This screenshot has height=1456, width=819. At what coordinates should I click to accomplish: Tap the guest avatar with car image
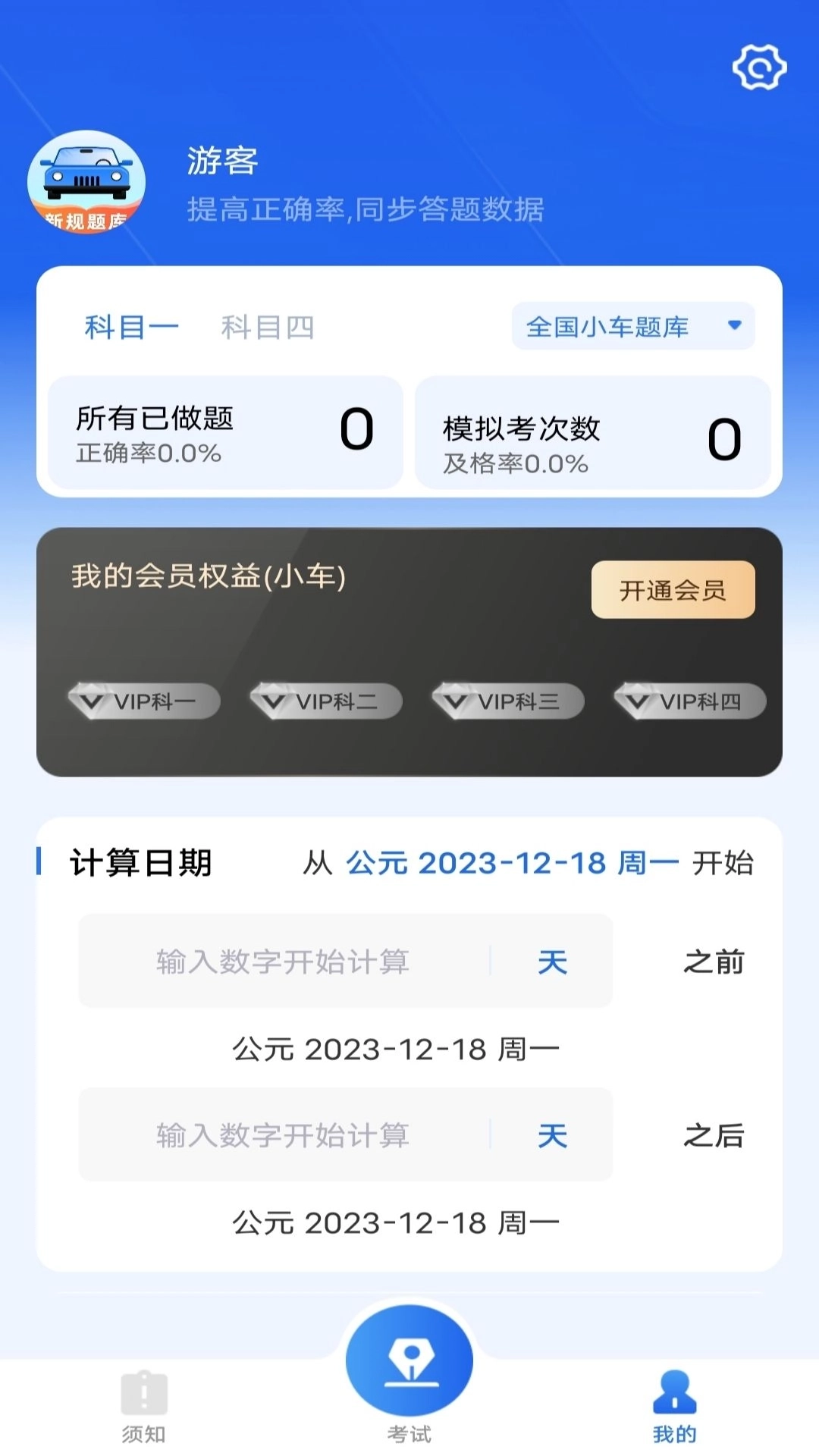tap(87, 178)
